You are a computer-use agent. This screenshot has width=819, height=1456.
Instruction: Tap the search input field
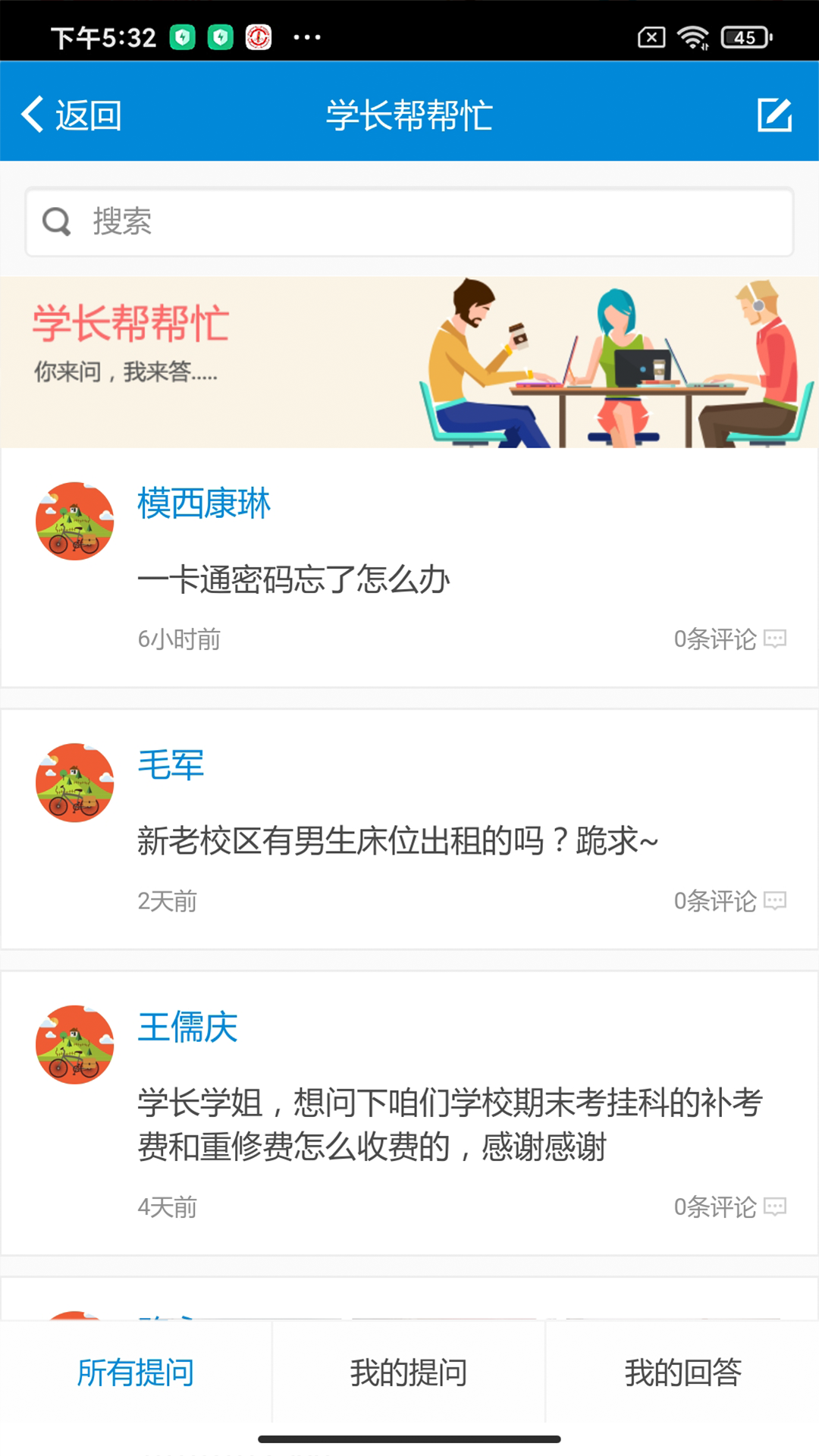tap(409, 221)
